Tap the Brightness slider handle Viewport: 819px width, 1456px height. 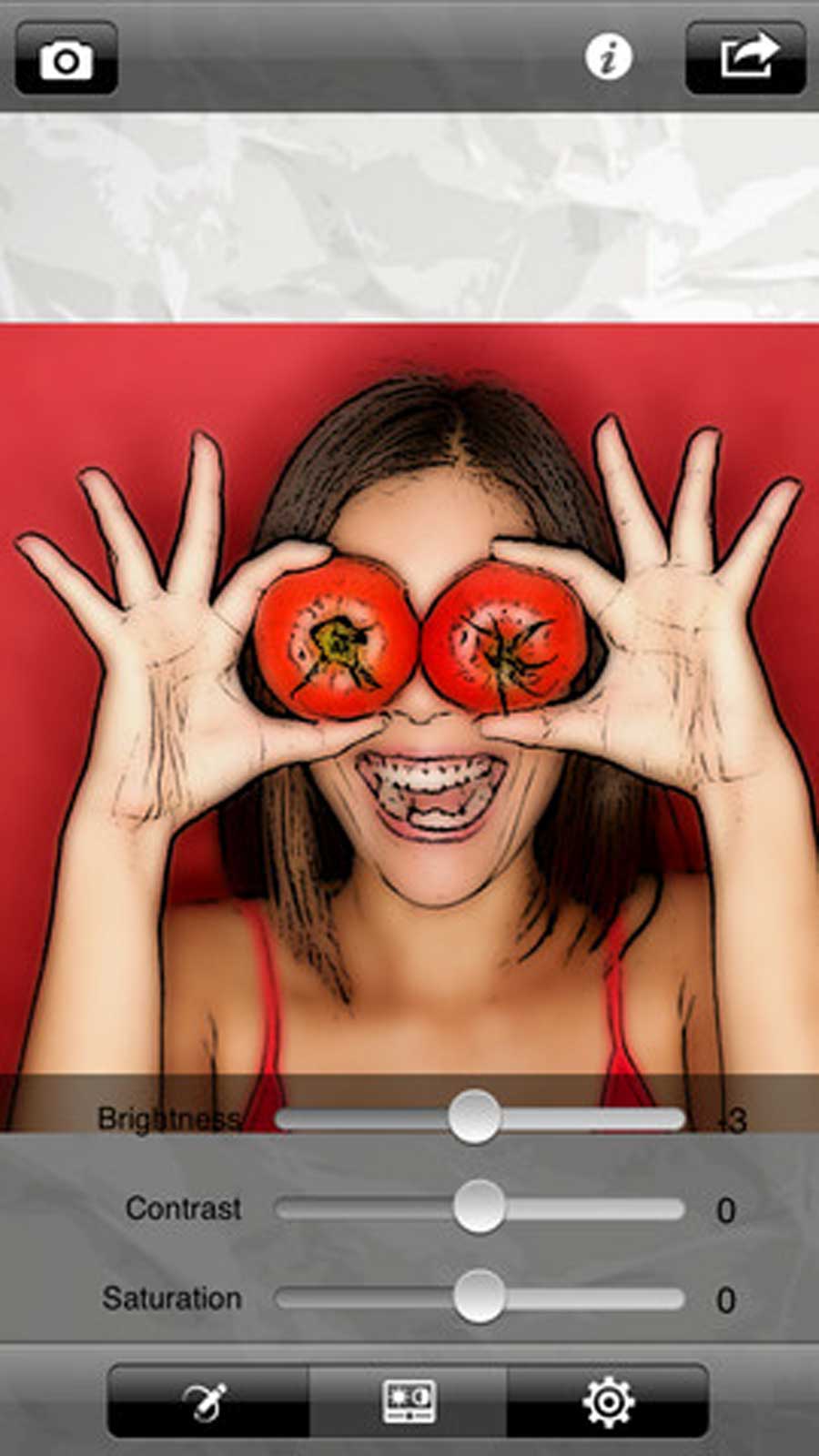474,1117
